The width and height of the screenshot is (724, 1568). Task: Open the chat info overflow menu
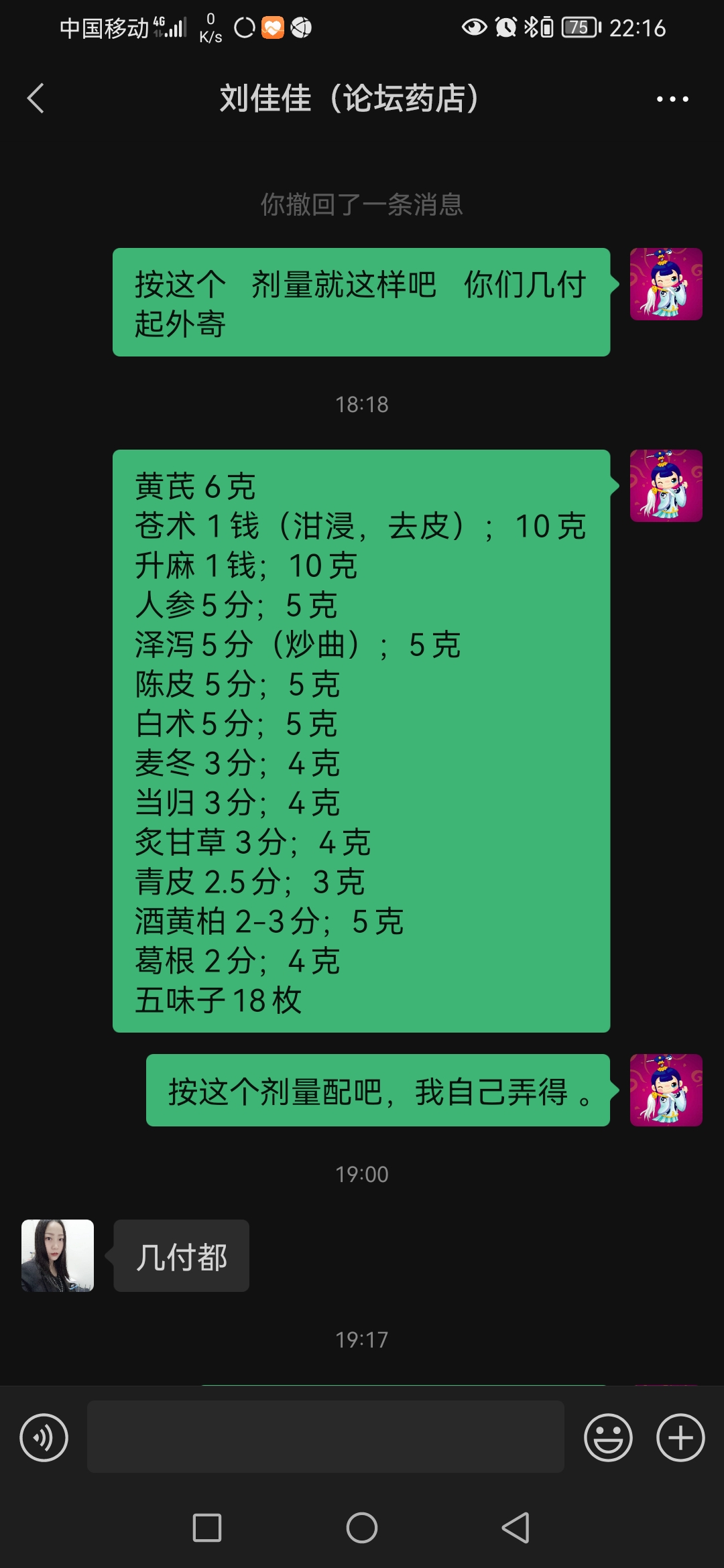(672, 99)
